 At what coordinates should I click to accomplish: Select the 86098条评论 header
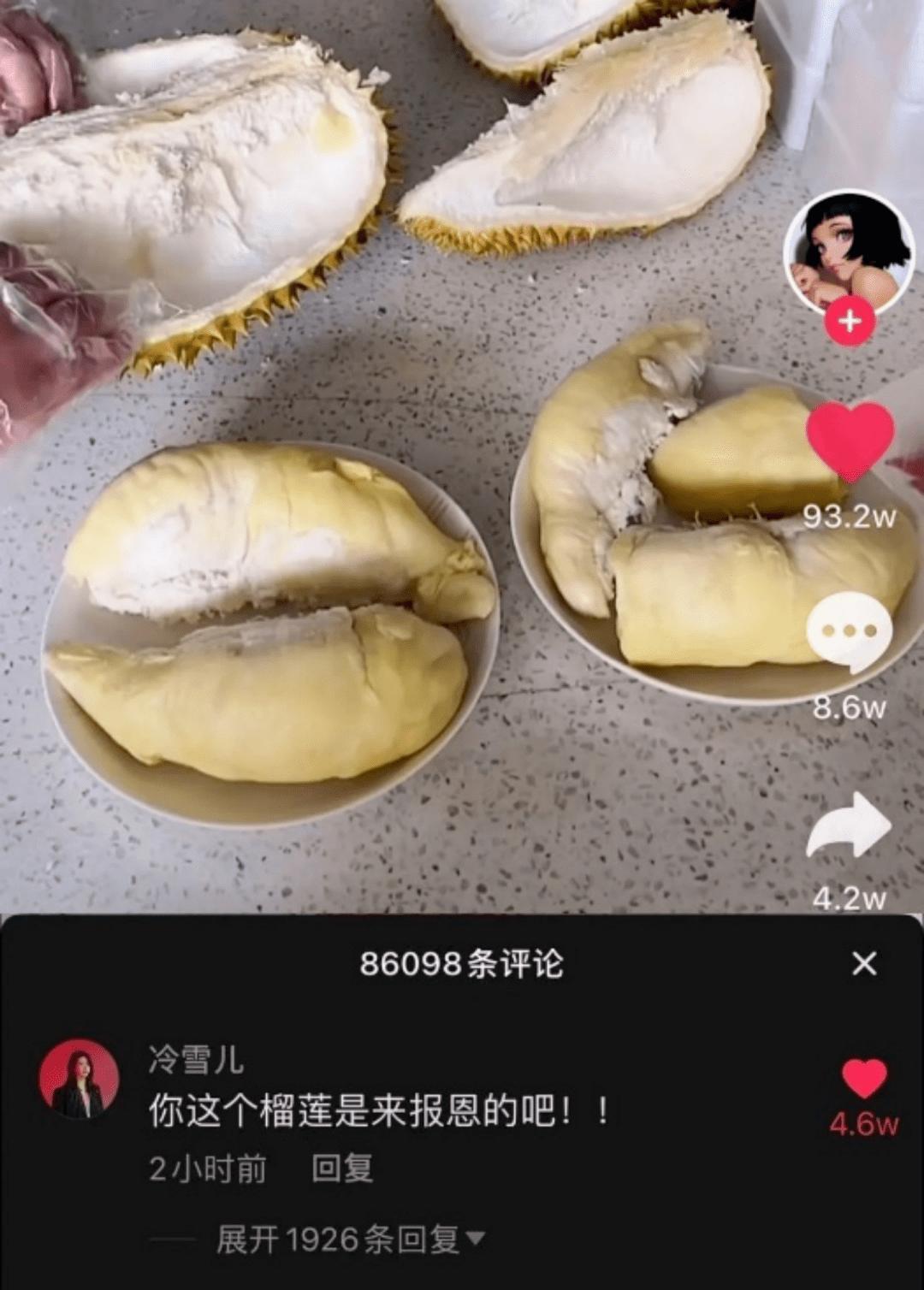pyautogui.click(x=462, y=962)
